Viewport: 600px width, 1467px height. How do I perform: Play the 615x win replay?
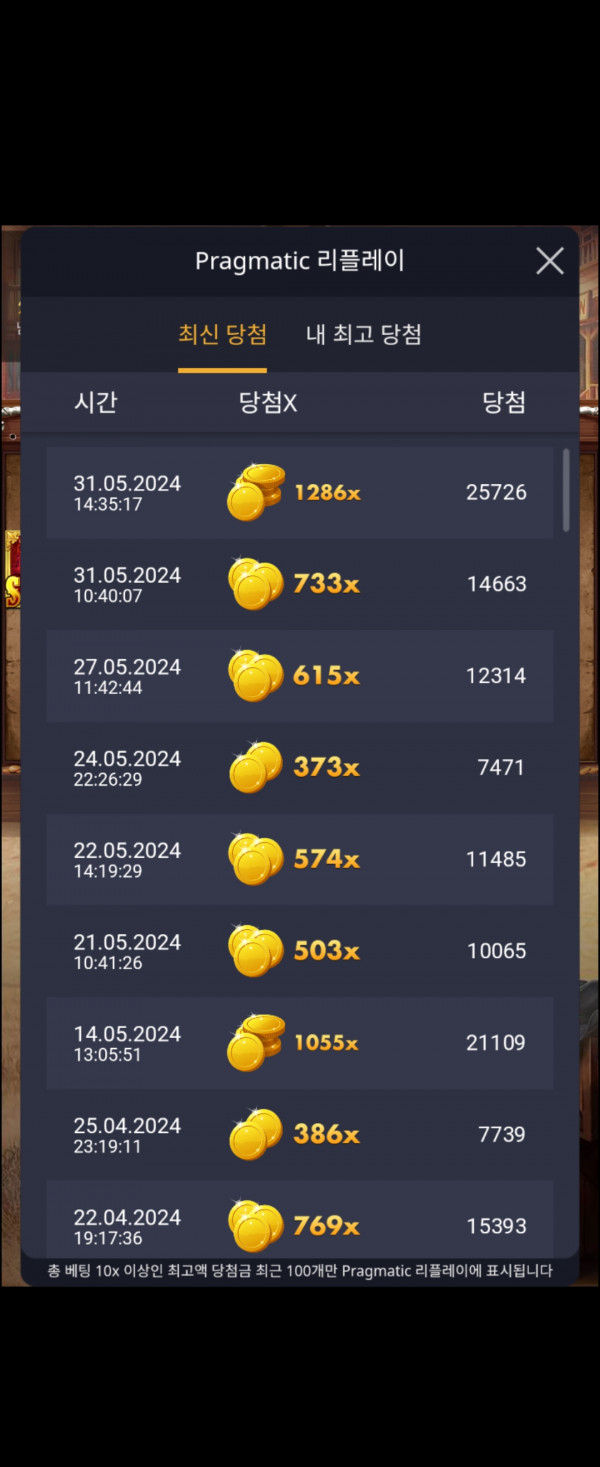click(x=300, y=676)
